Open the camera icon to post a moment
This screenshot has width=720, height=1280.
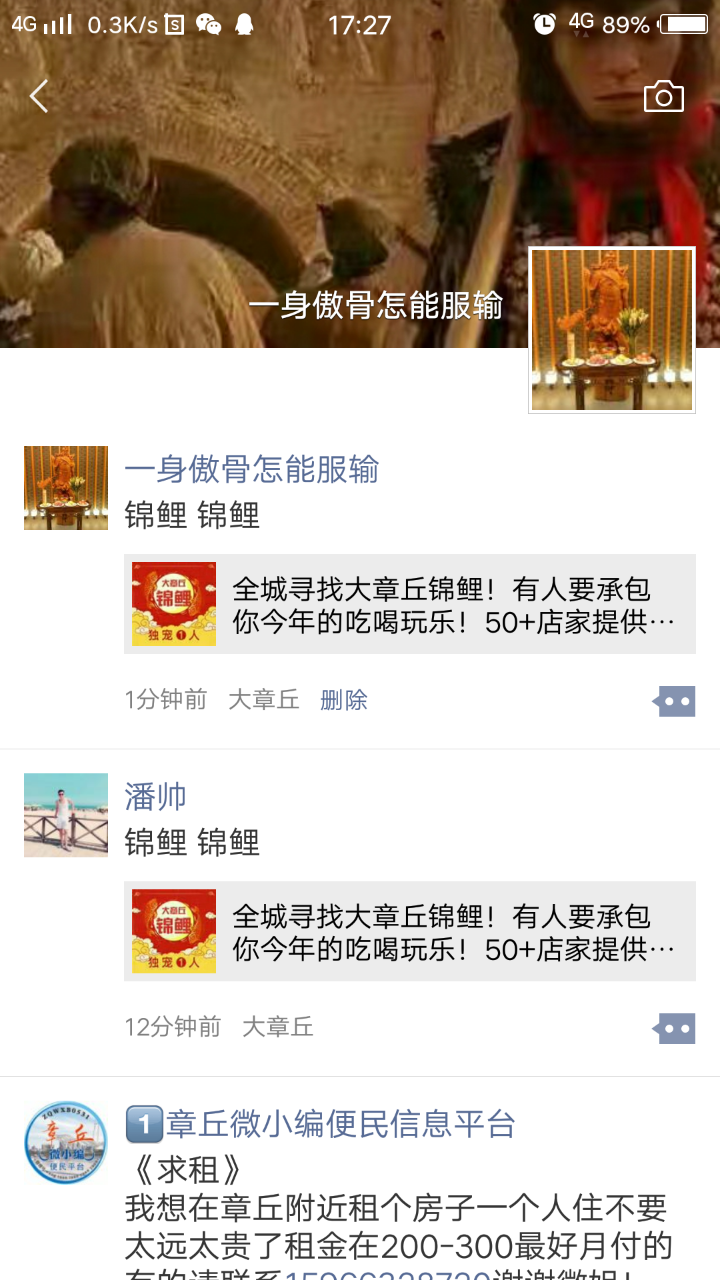(663, 97)
